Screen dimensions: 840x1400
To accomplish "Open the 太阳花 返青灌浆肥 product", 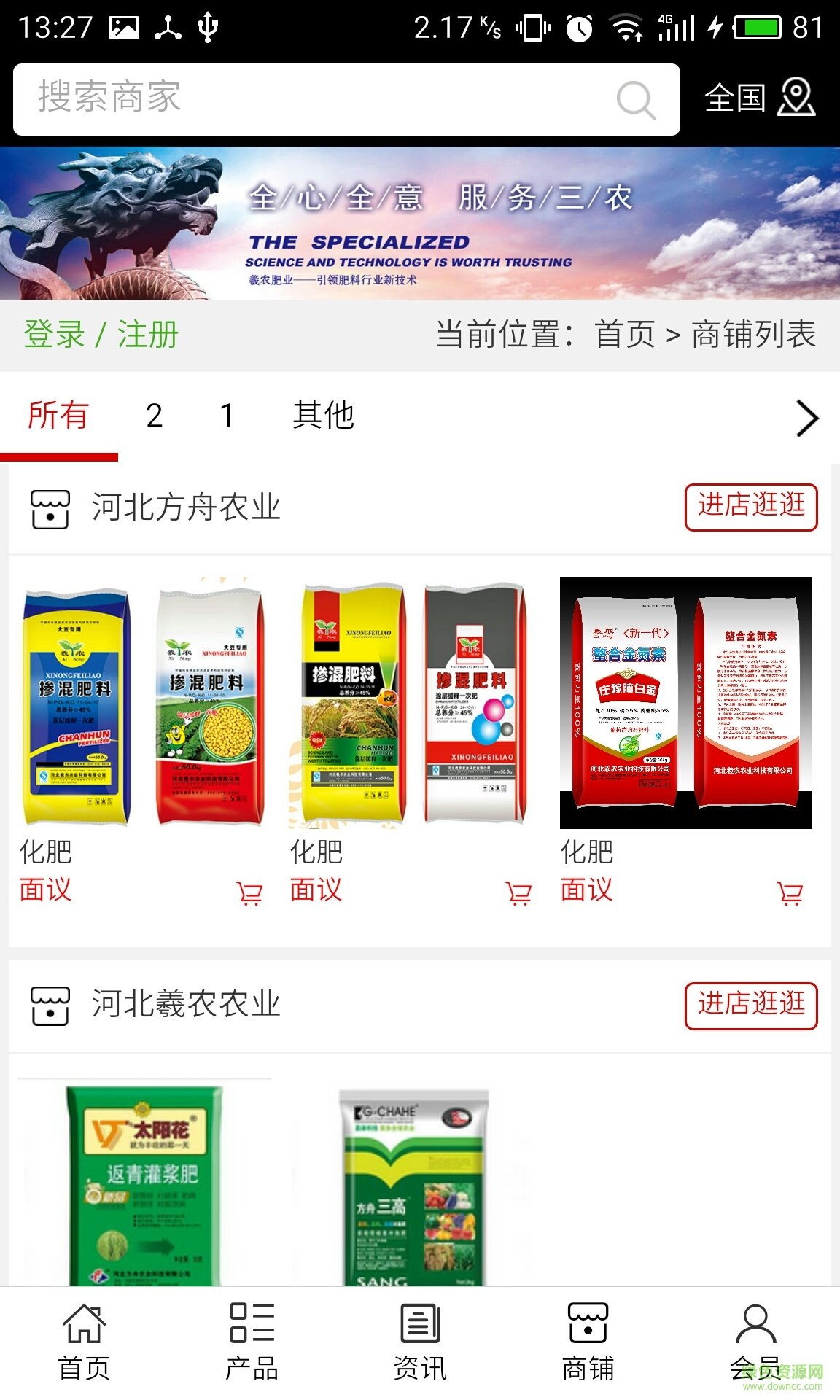I will click(145, 1184).
